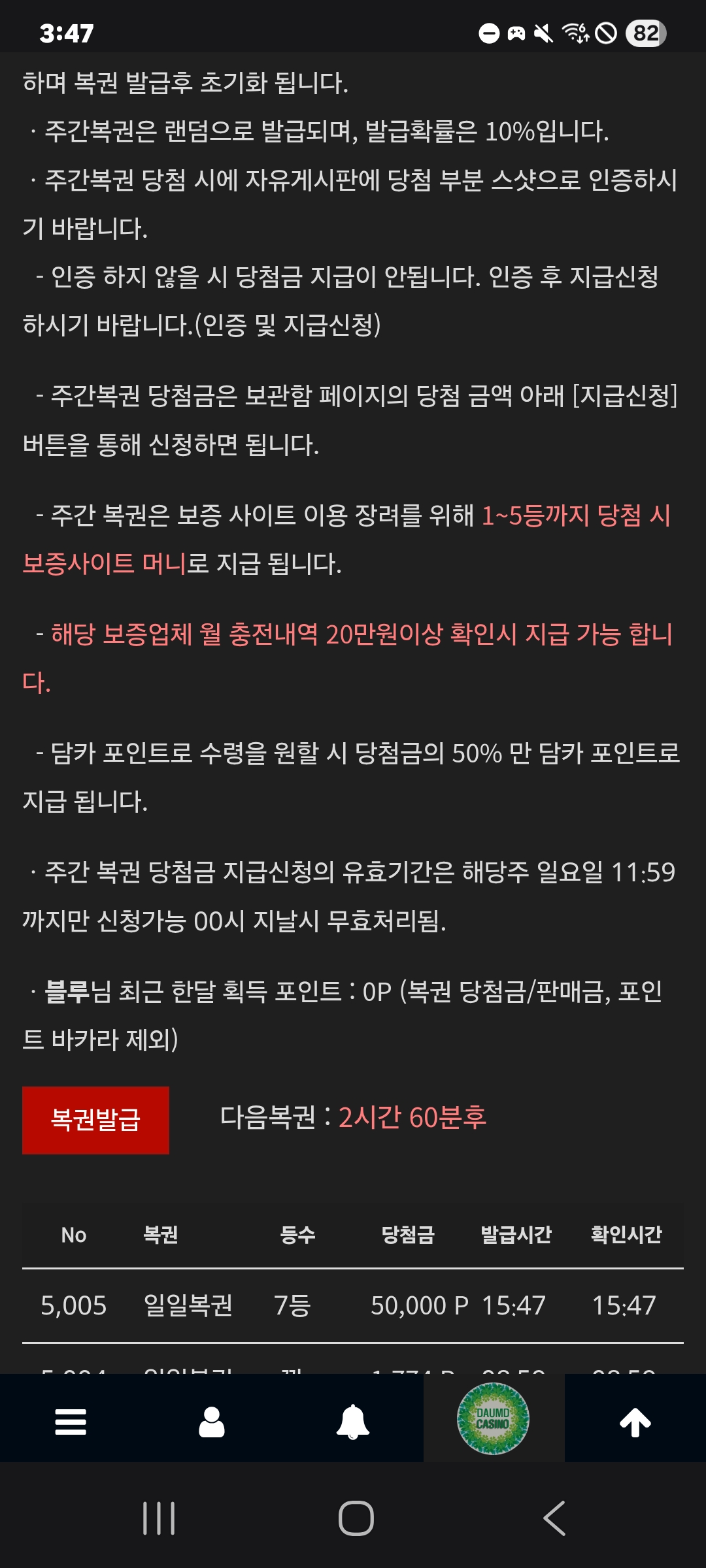Open the notifications bell

(353, 1422)
